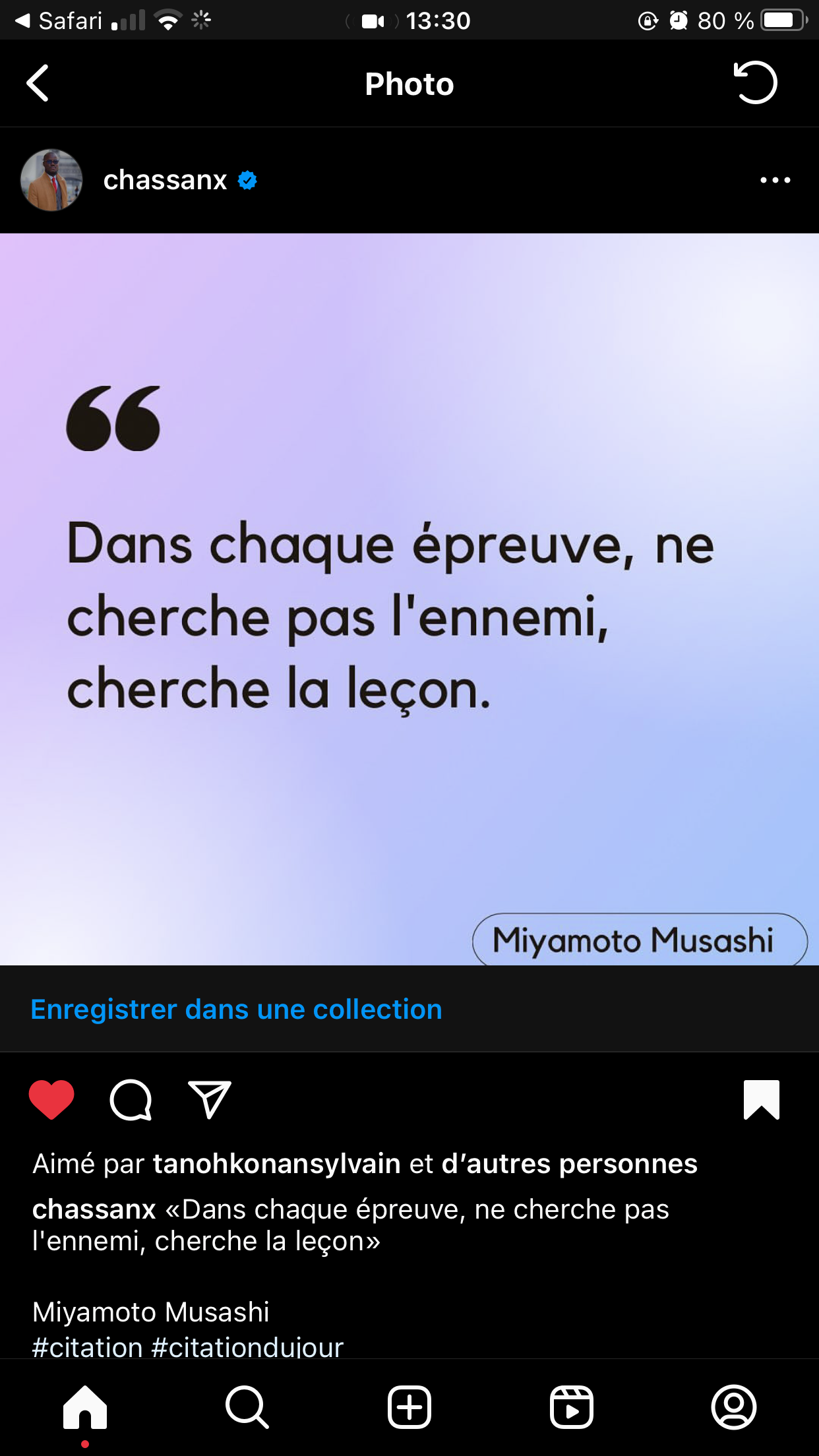Share the post via the paper plane icon
This screenshot has height=1456, width=819.
[210, 1099]
